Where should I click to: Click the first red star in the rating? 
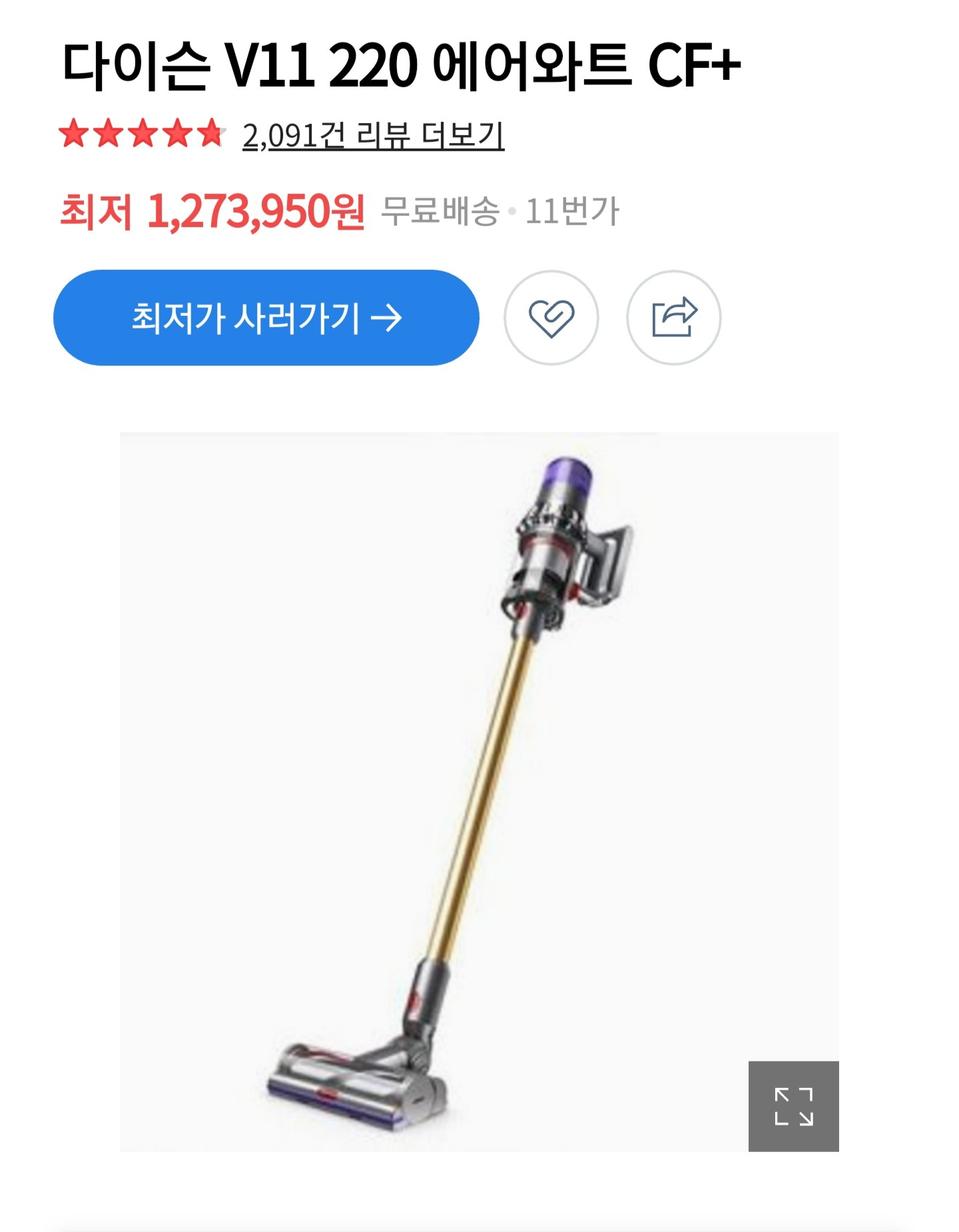point(75,134)
